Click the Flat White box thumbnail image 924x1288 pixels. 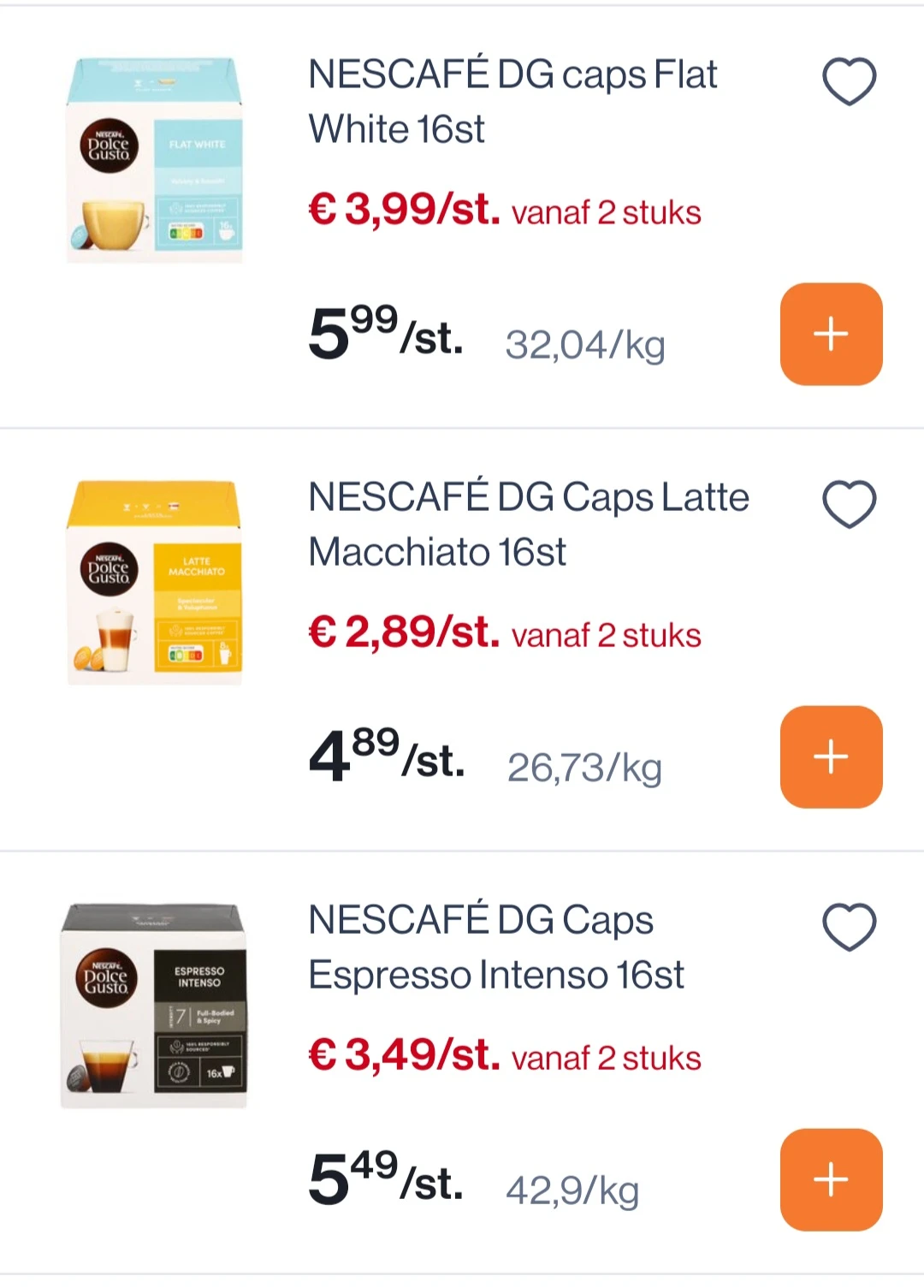click(156, 158)
